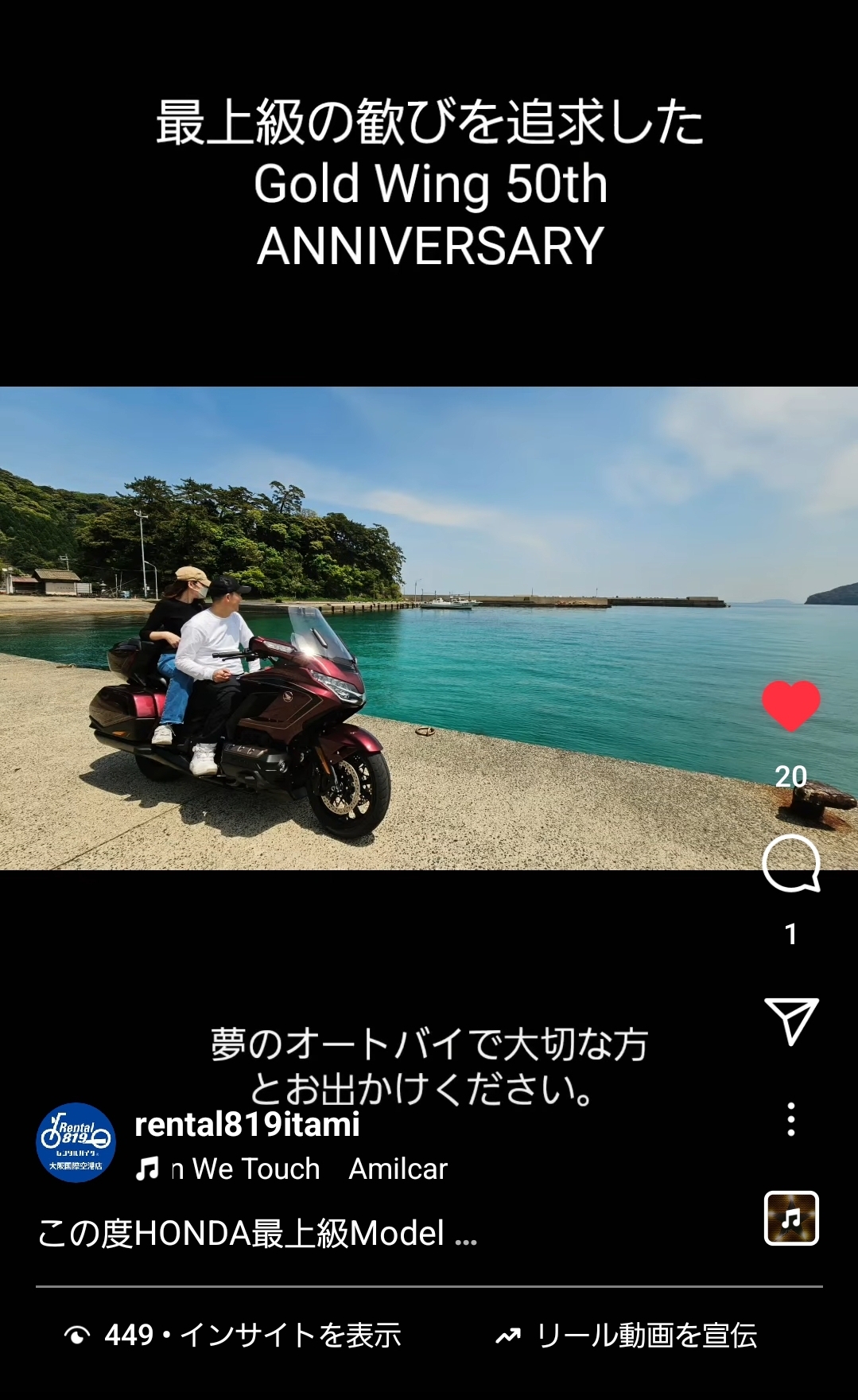The width and height of the screenshot is (858, 1400).
Task: Open the When We Touch Amilcar audio
Action: pos(309,1169)
